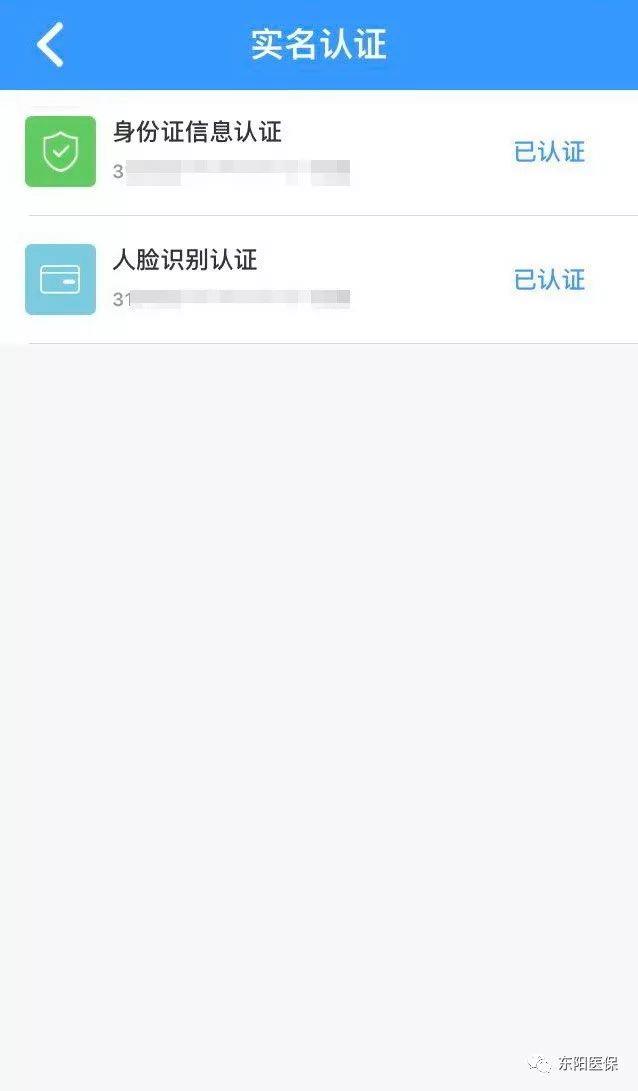Open the 人脸识别认证 row
This screenshot has height=1091, width=638.
click(x=318, y=280)
